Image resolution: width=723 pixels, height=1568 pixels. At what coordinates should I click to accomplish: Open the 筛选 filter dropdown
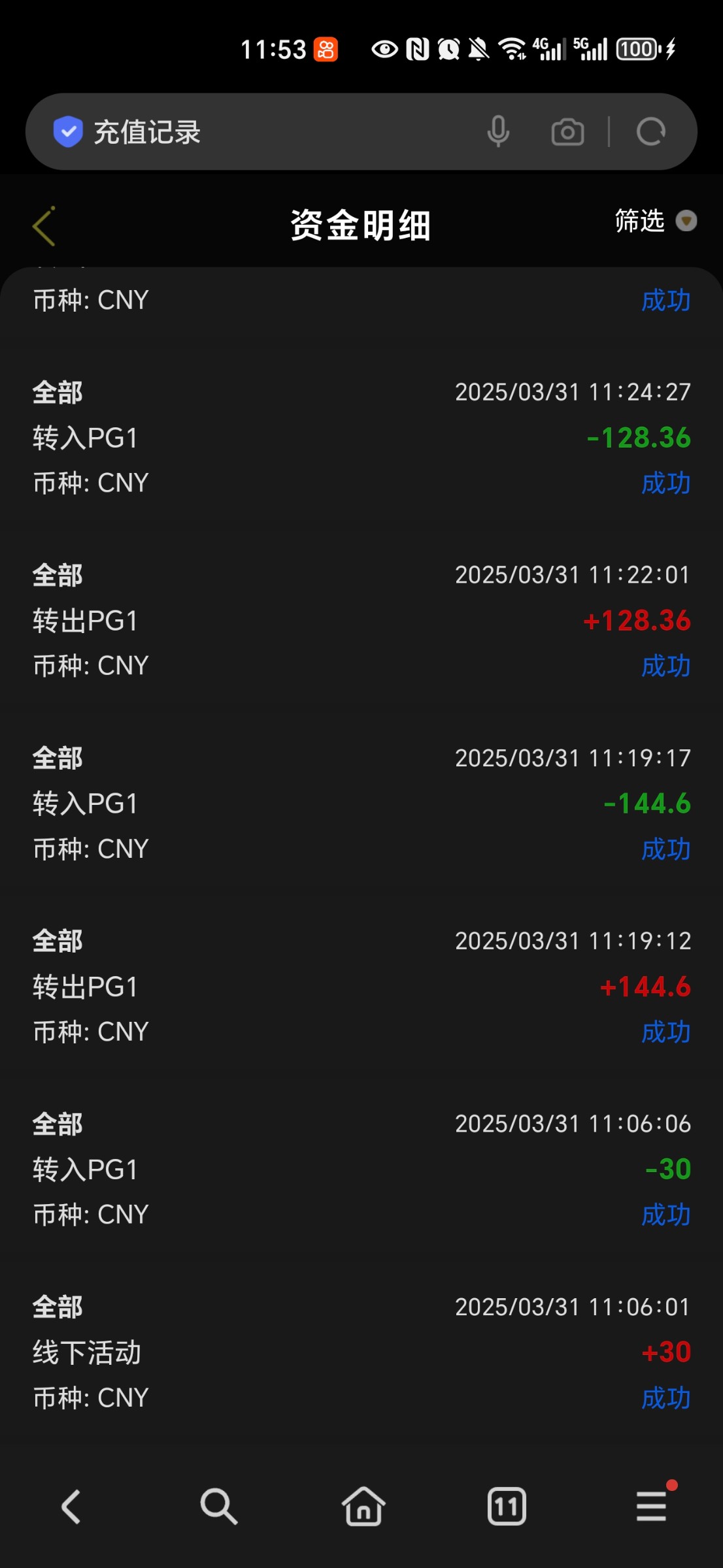655,221
